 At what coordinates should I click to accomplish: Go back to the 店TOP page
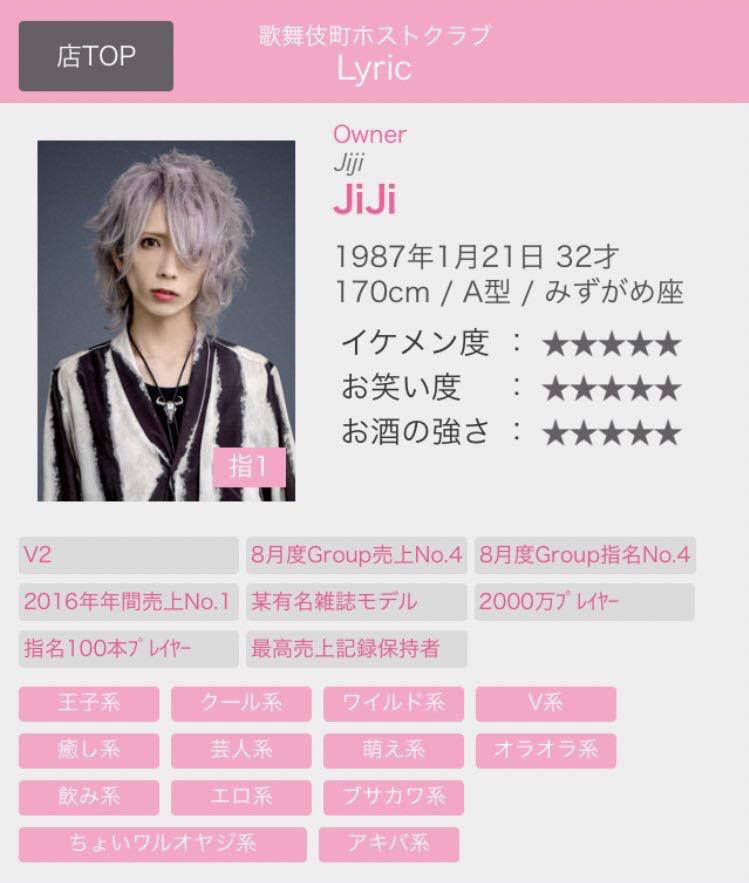click(96, 56)
